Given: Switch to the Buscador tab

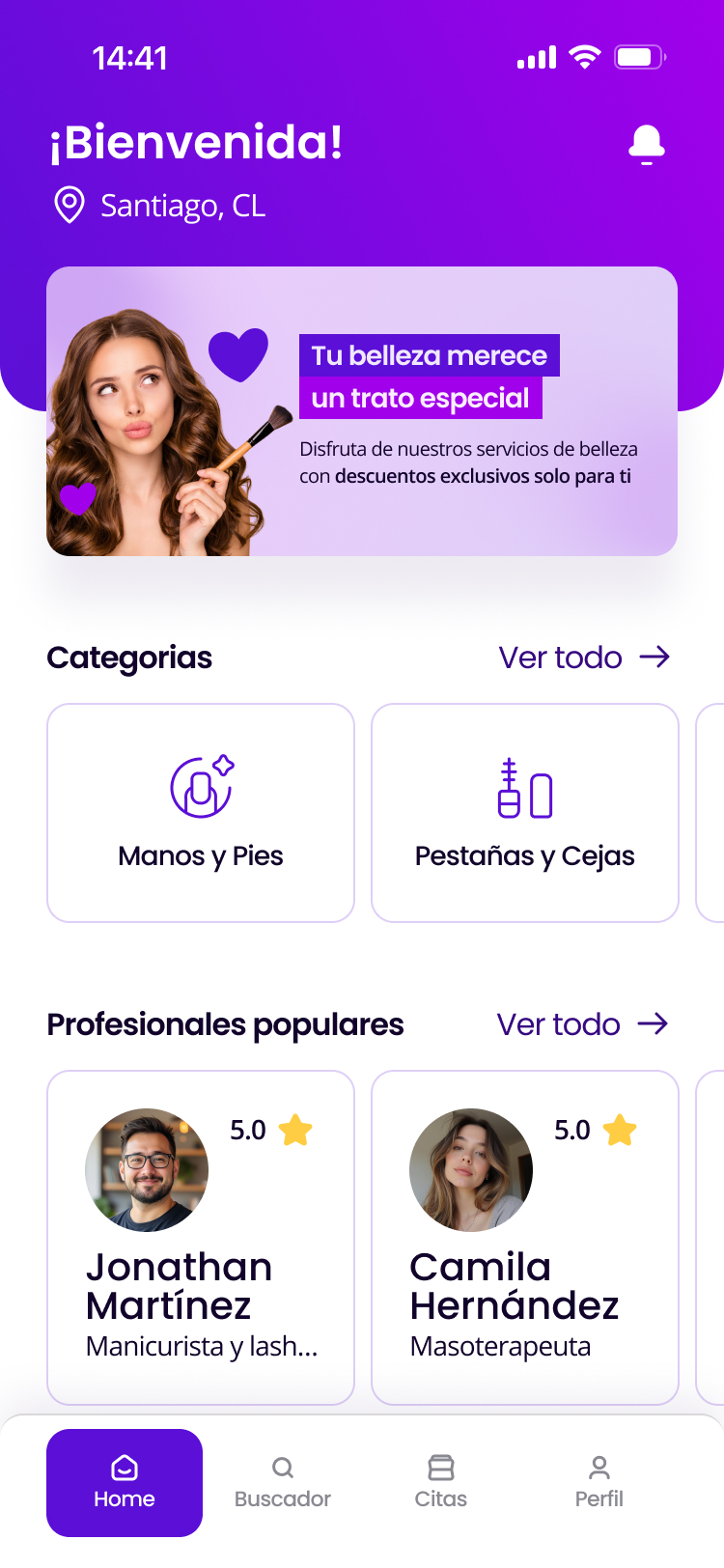Looking at the screenshot, I should (283, 1481).
